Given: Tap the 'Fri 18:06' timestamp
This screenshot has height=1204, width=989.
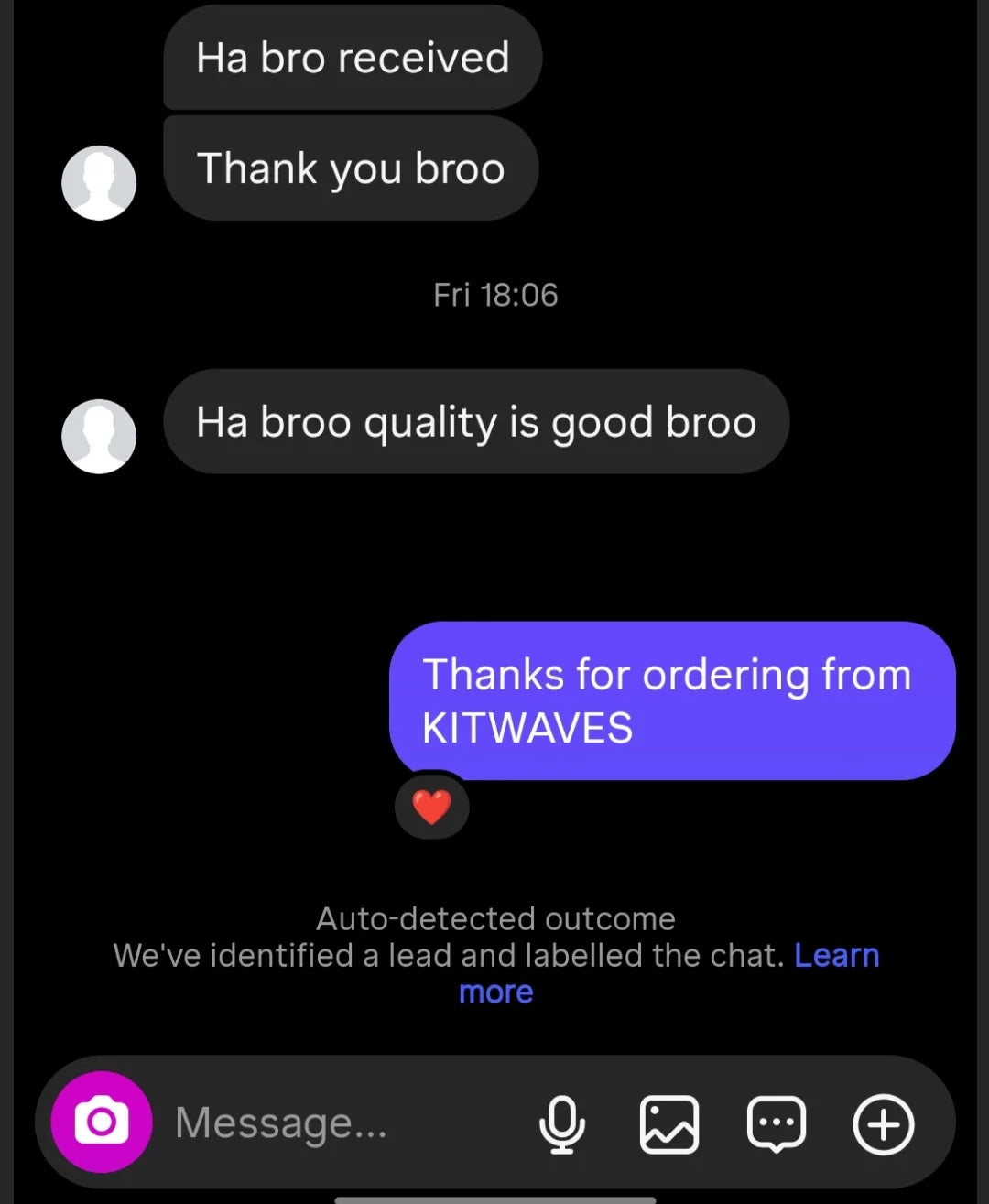Looking at the screenshot, I should [495, 294].
